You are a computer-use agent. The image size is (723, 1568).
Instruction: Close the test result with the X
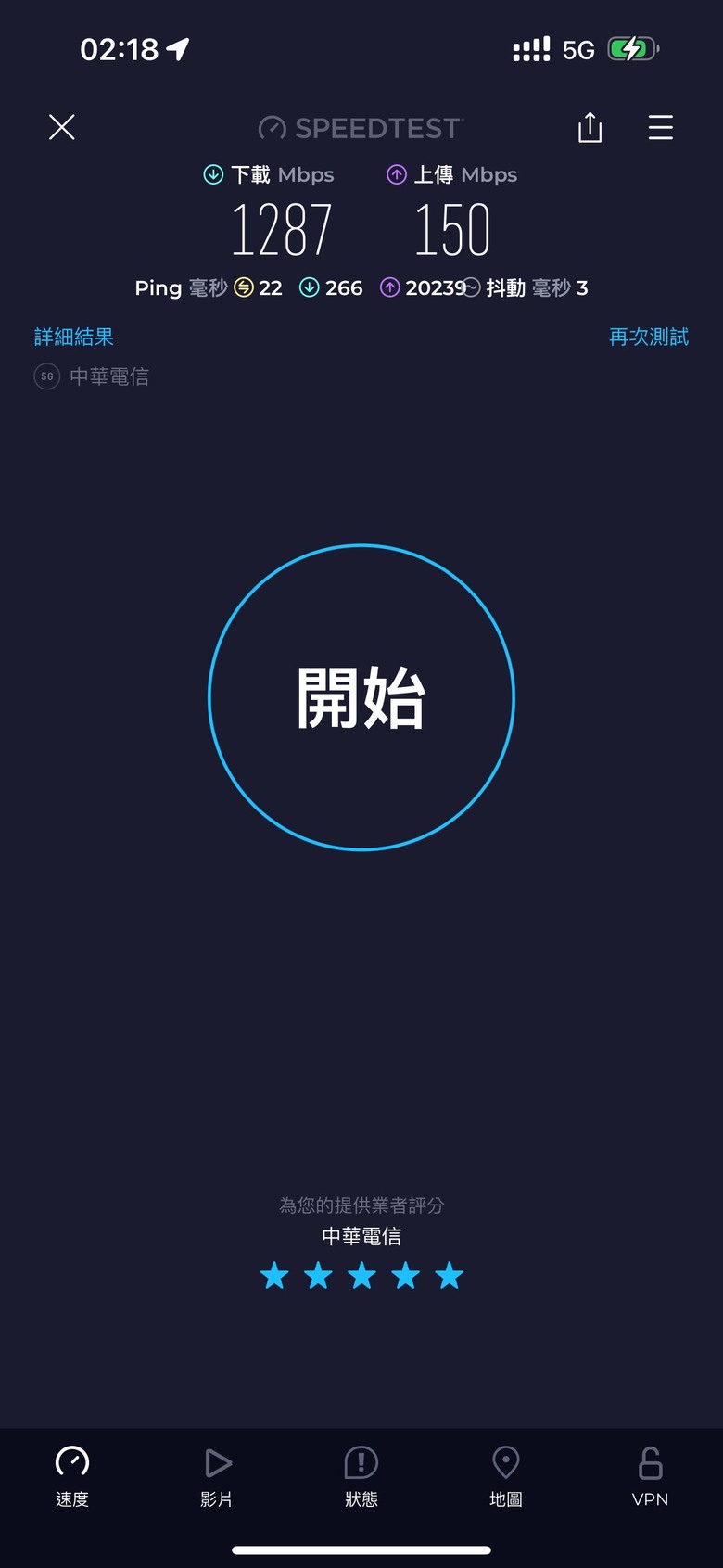tap(62, 127)
